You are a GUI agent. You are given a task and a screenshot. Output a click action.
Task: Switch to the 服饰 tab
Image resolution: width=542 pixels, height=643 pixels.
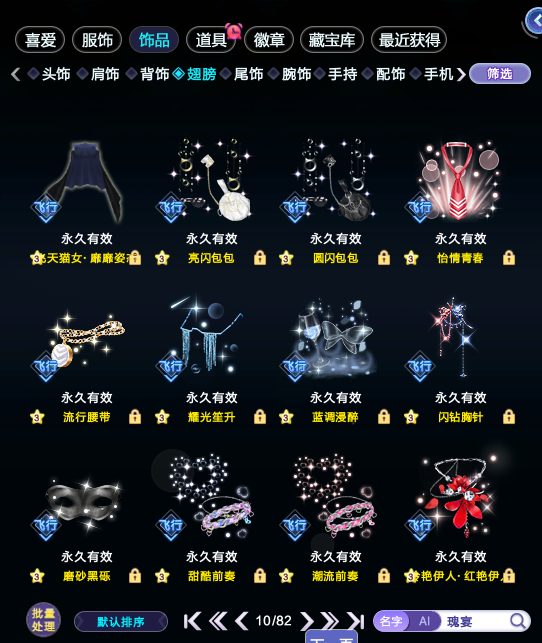coord(97,40)
